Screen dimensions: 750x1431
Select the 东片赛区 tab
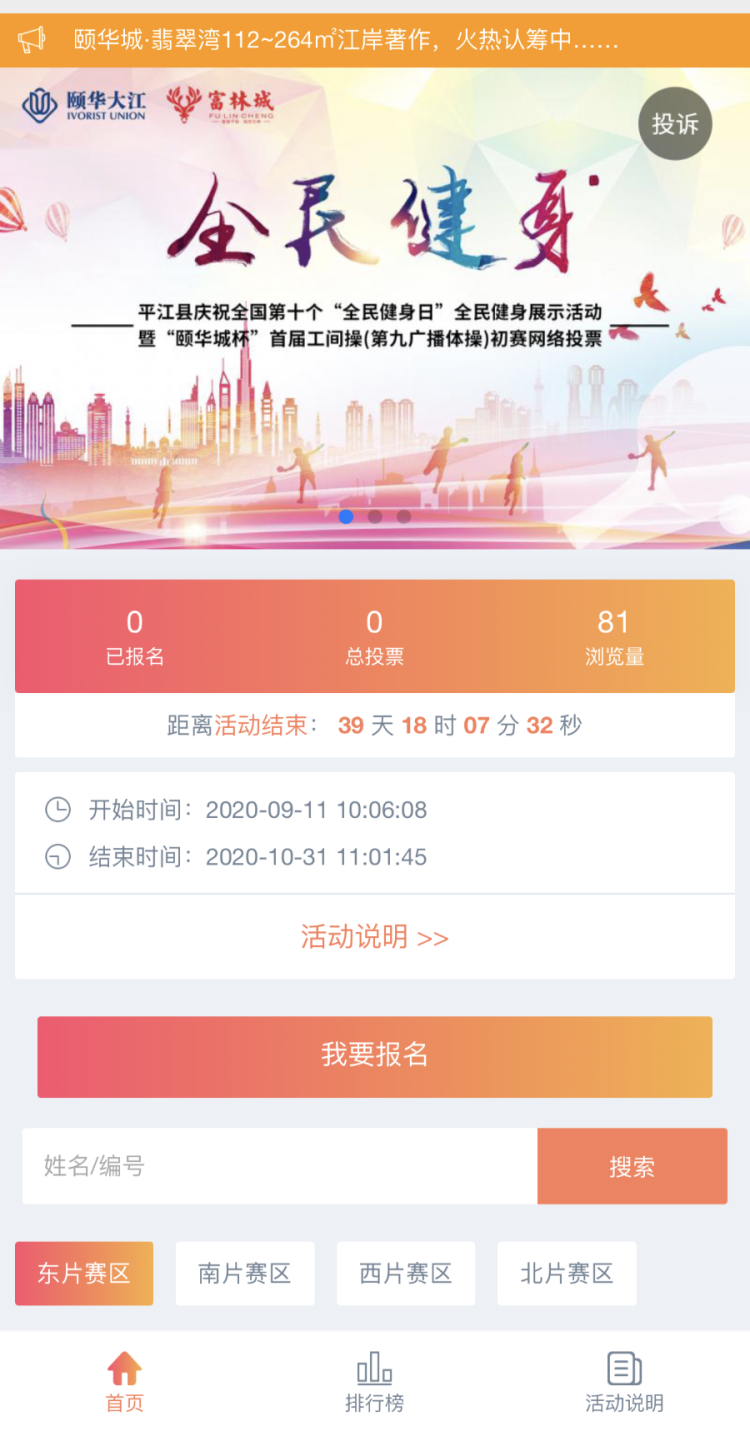coord(84,1273)
